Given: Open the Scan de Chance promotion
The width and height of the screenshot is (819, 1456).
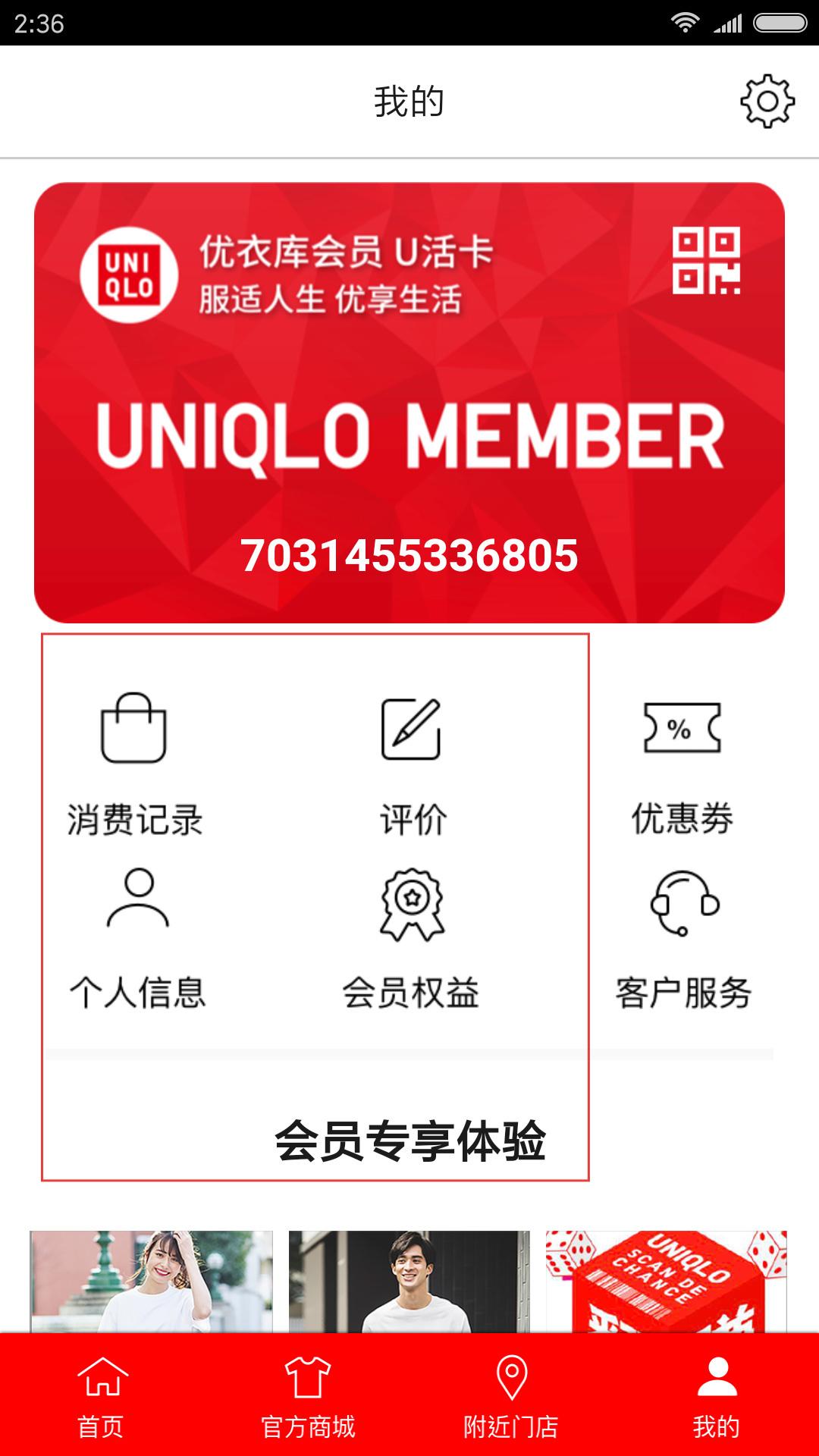Looking at the screenshot, I should (x=667, y=1282).
